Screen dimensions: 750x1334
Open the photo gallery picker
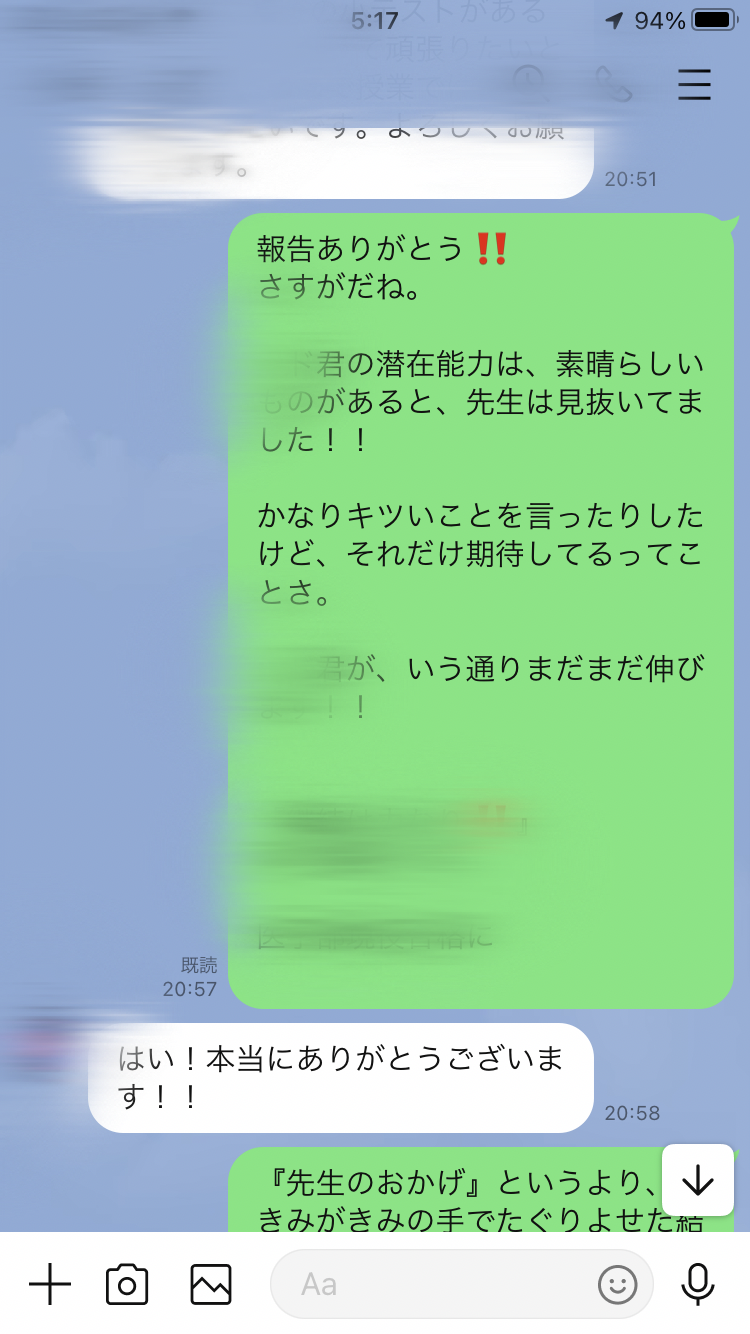[x=211, y=1284]
